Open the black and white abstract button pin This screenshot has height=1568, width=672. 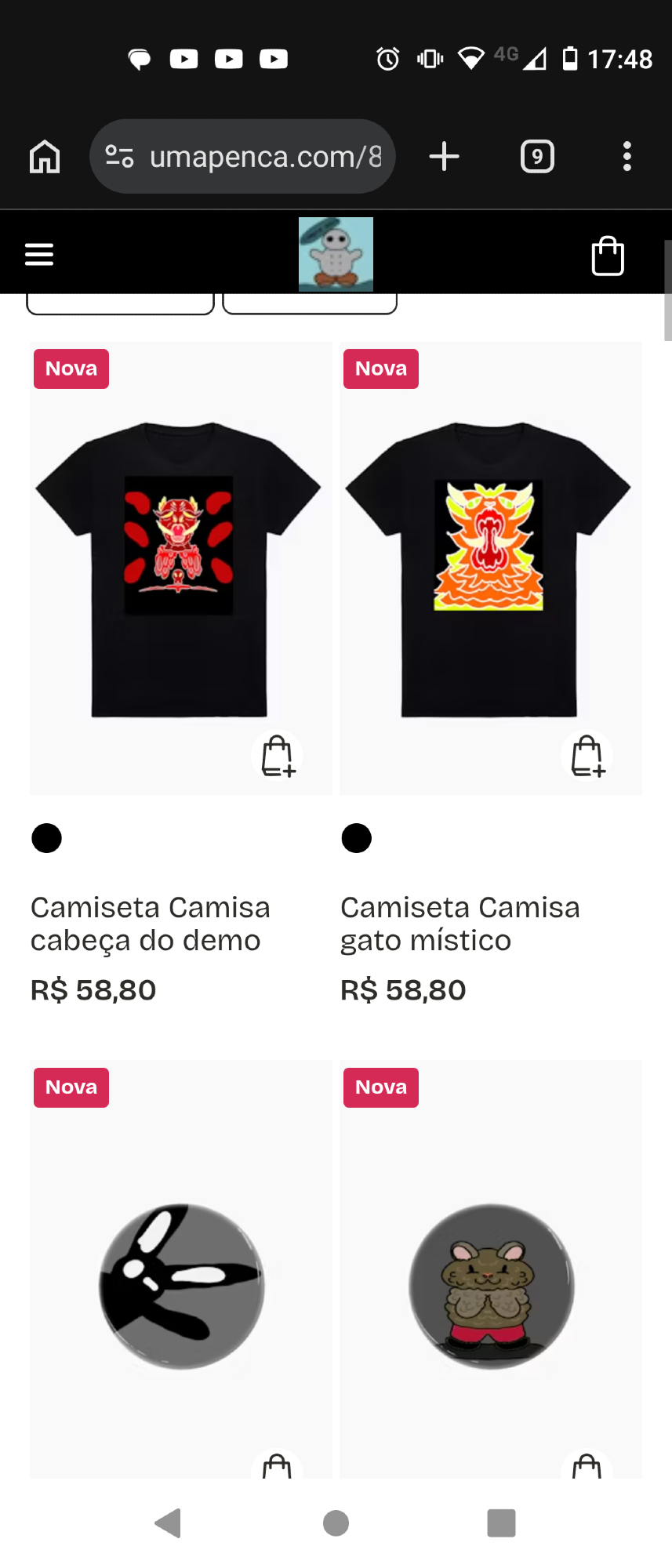(x=181, y=1286)
